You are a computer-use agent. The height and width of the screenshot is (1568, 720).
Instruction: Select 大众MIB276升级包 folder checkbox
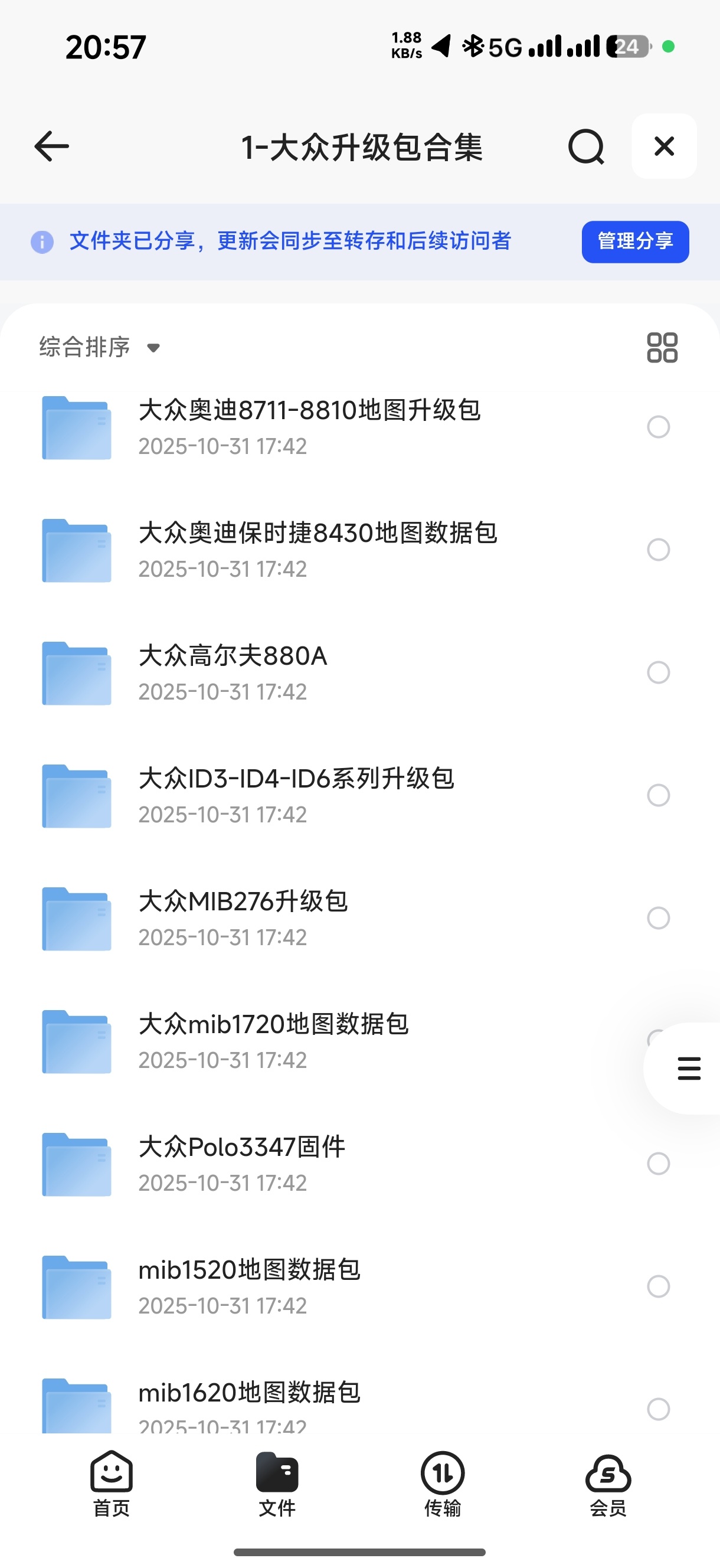[x=658, y=918]
